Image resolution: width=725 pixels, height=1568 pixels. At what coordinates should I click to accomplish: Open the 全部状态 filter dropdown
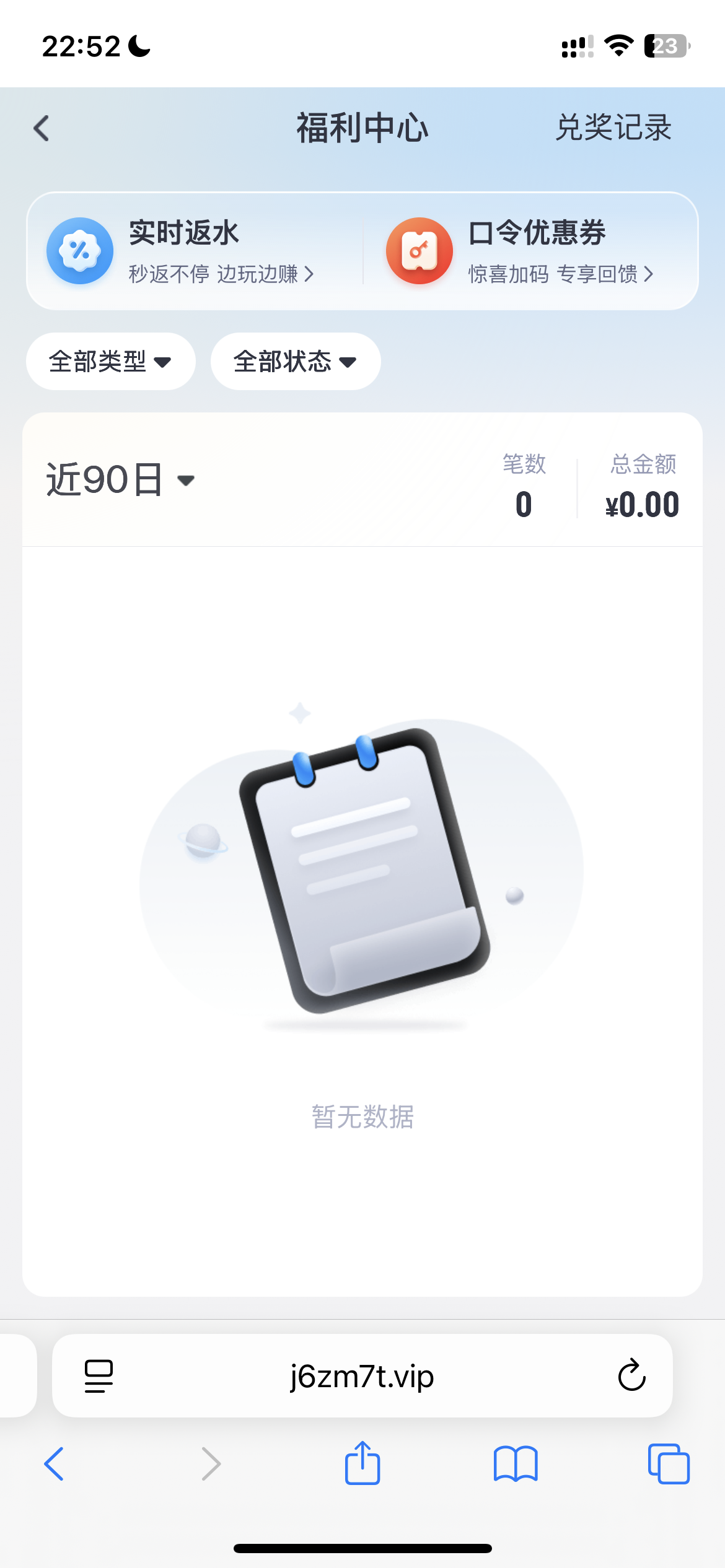[x=296, y=361]
